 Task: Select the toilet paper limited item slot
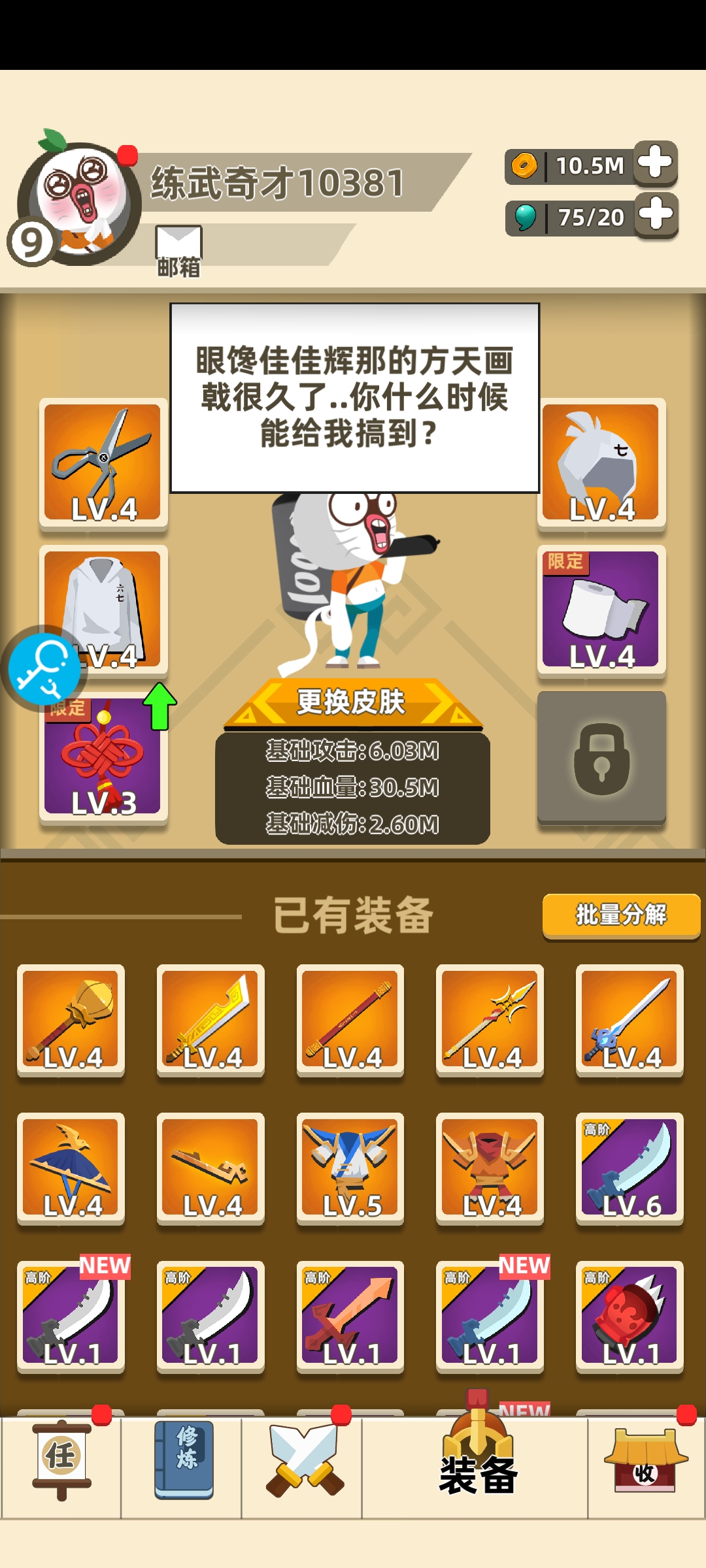[x=601, y=610]
